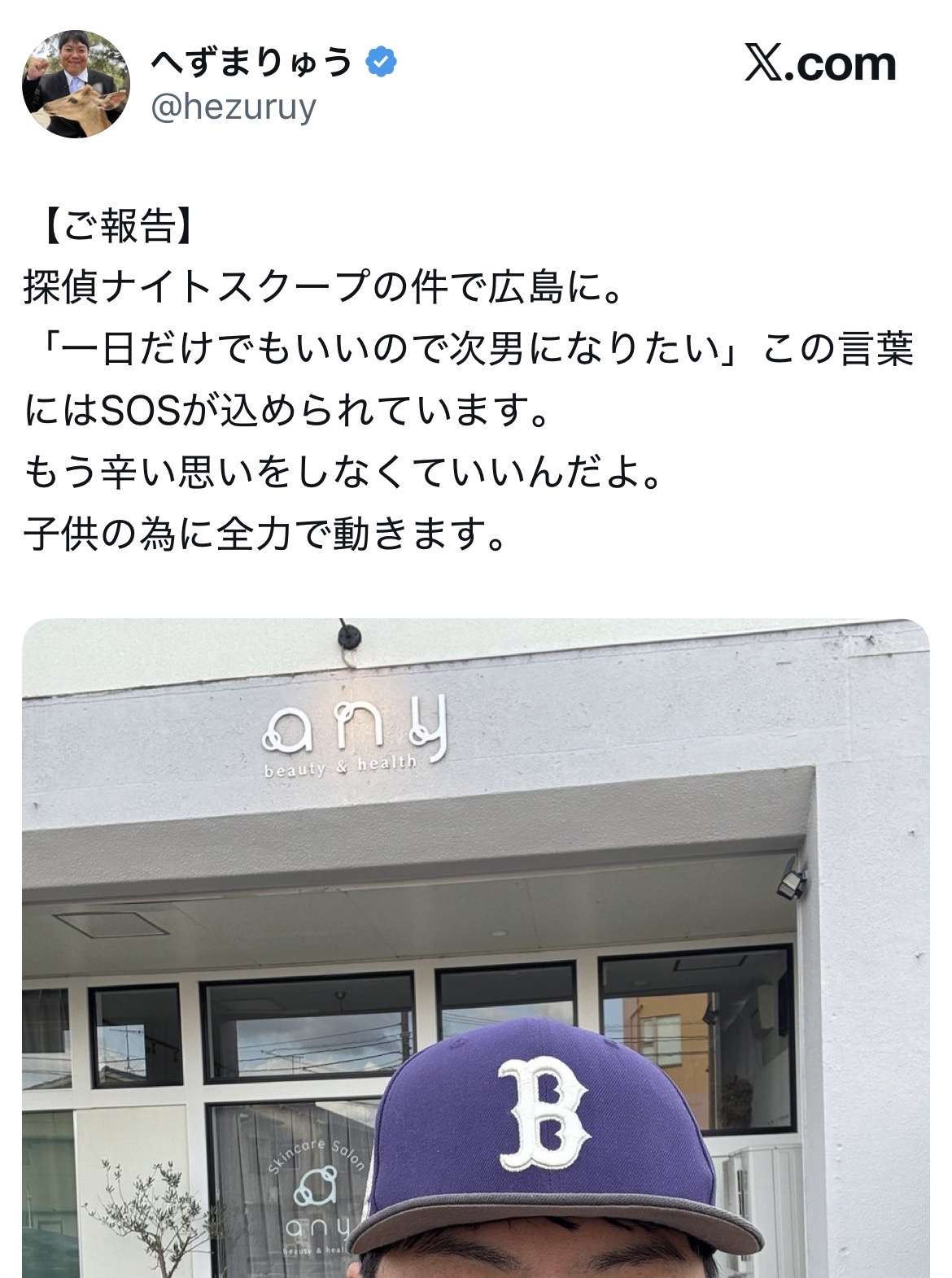Open the X.com logo link
Screen dimensions: 952x1278
click(x=819, y=63)
